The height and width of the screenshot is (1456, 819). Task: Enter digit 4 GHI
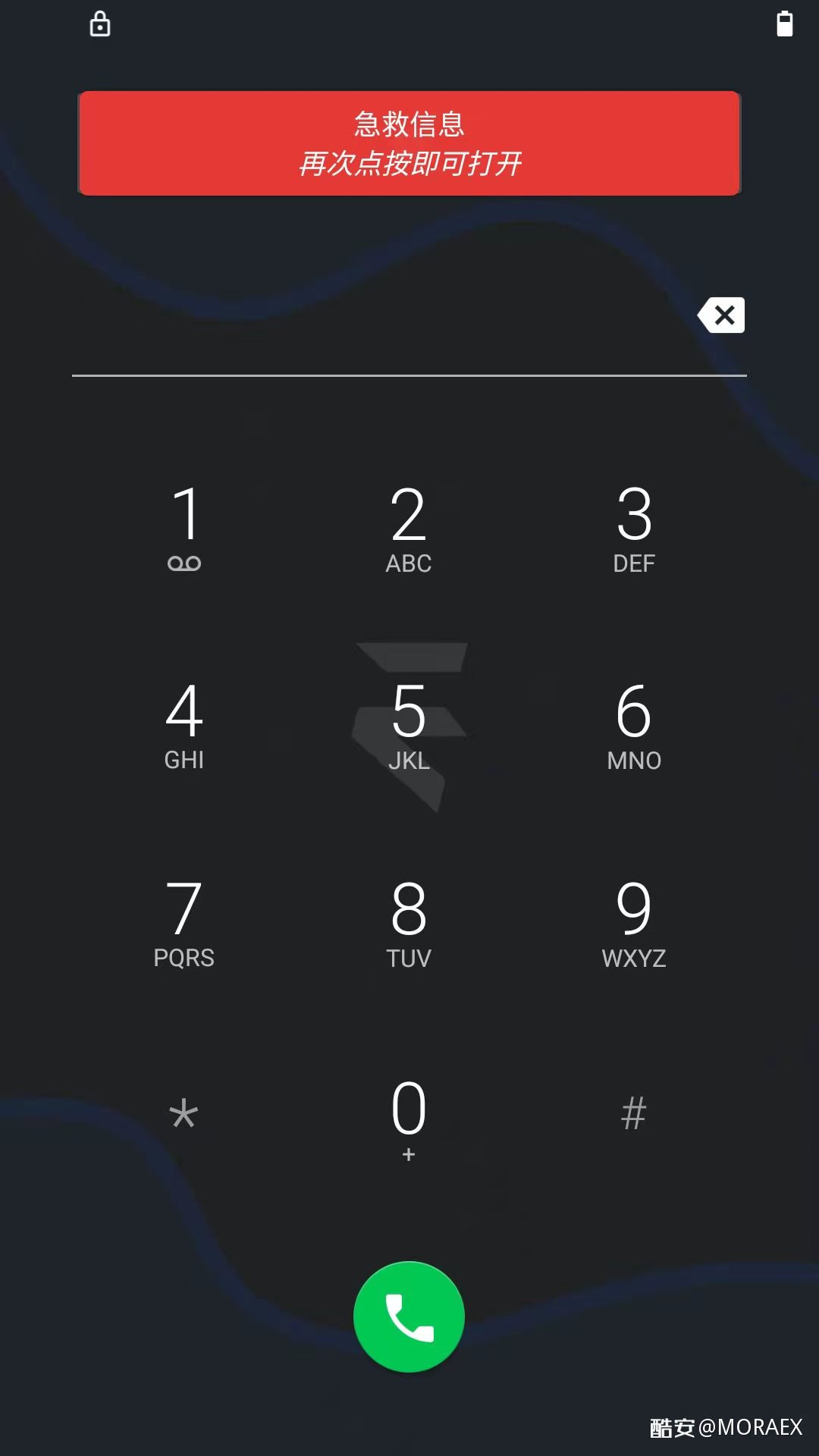184,726
